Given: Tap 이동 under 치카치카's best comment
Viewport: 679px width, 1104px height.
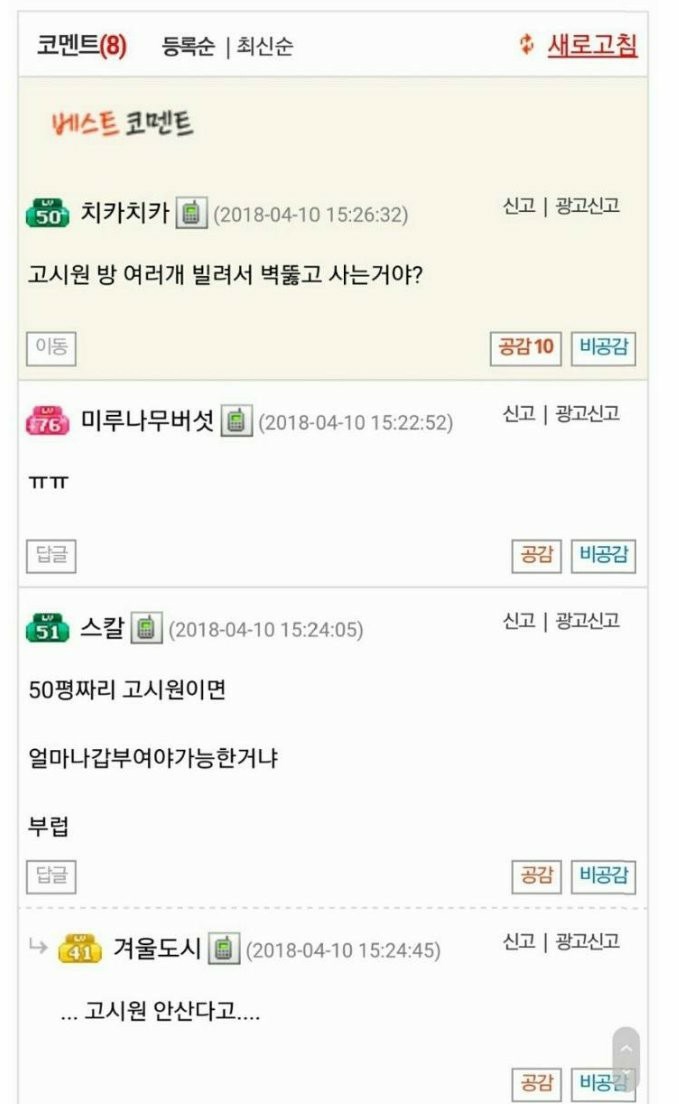Looking at the screenshot, I should [51, 348].
